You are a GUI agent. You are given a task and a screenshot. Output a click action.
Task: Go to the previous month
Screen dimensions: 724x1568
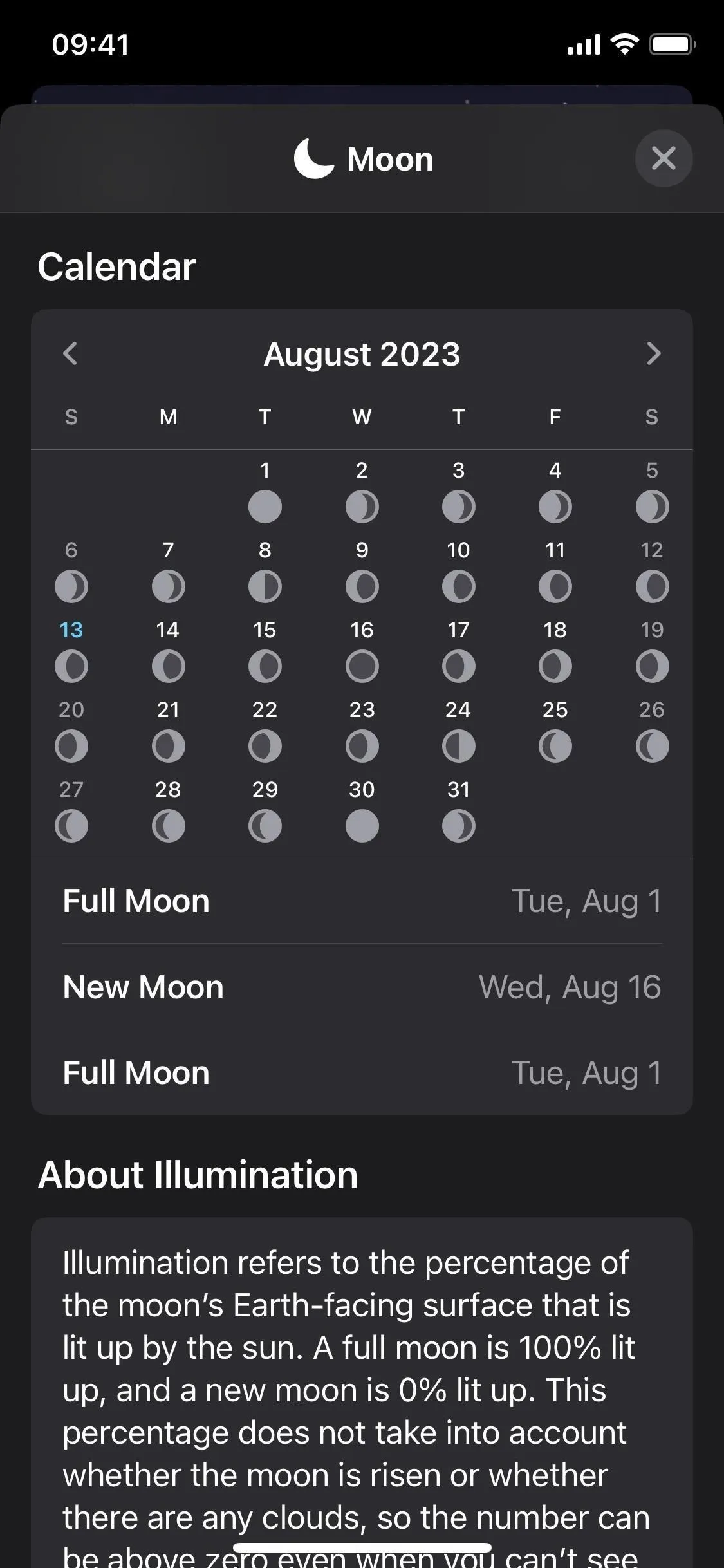click(70, 353)
